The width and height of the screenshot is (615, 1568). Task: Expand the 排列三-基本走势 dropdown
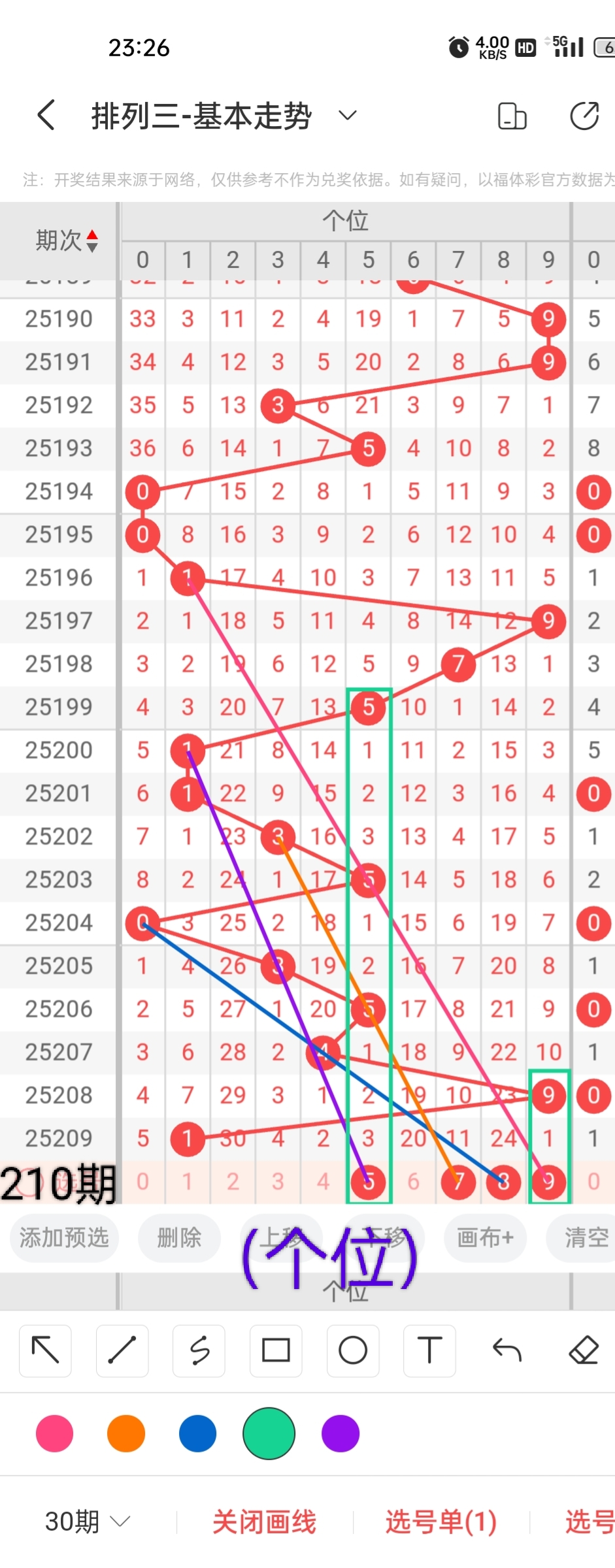[348, 116]
